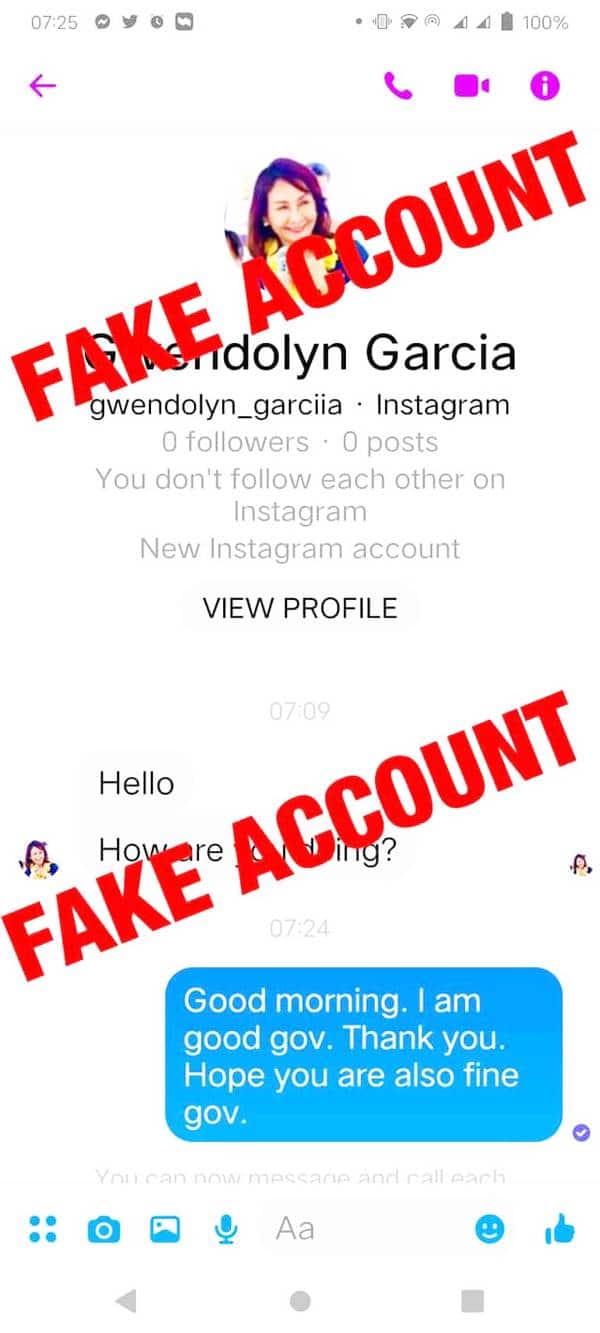Viewport: 600px width, 1333px height.
Task: Open the camera from the composer
Action: click(x=103, y=1228)
